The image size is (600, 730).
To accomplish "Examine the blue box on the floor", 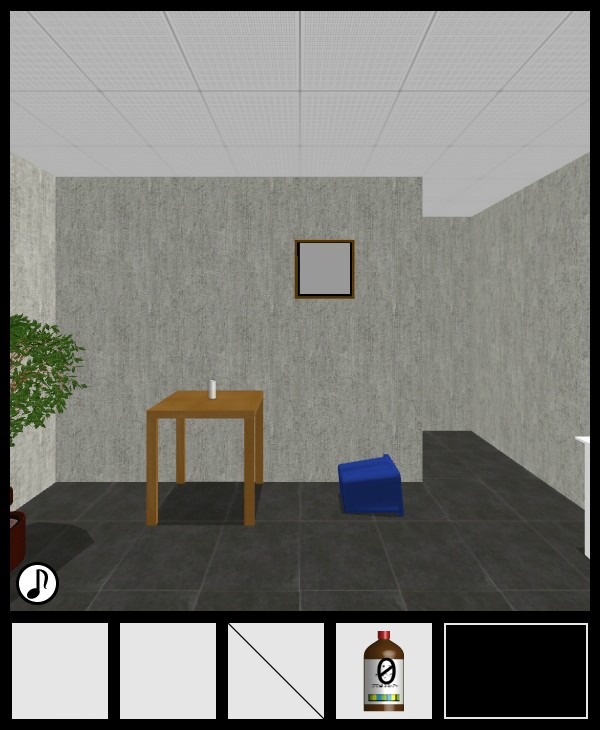I will [x=371, y=486].
